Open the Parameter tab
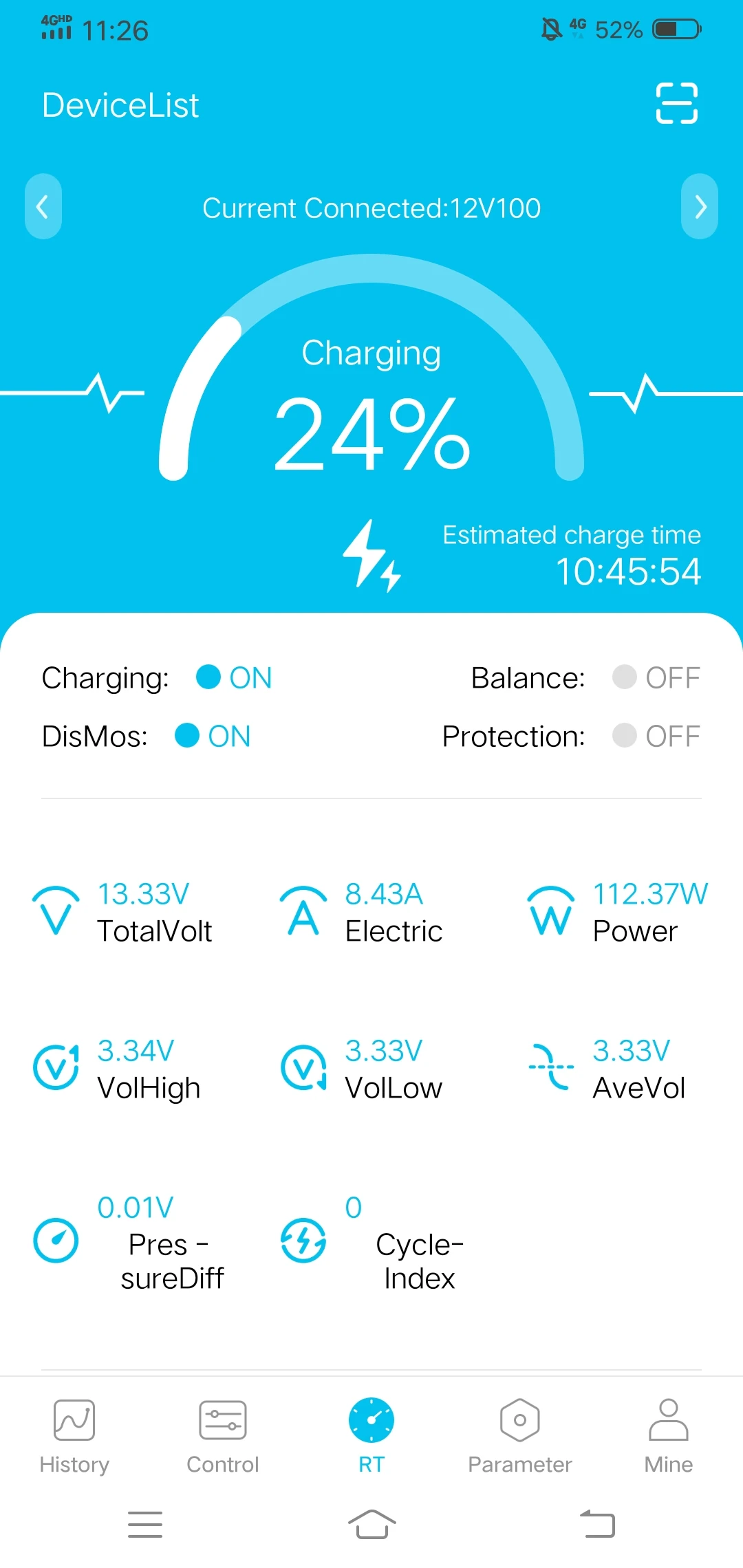This screenshot has height=1568, width=743. coord(520,1437)
